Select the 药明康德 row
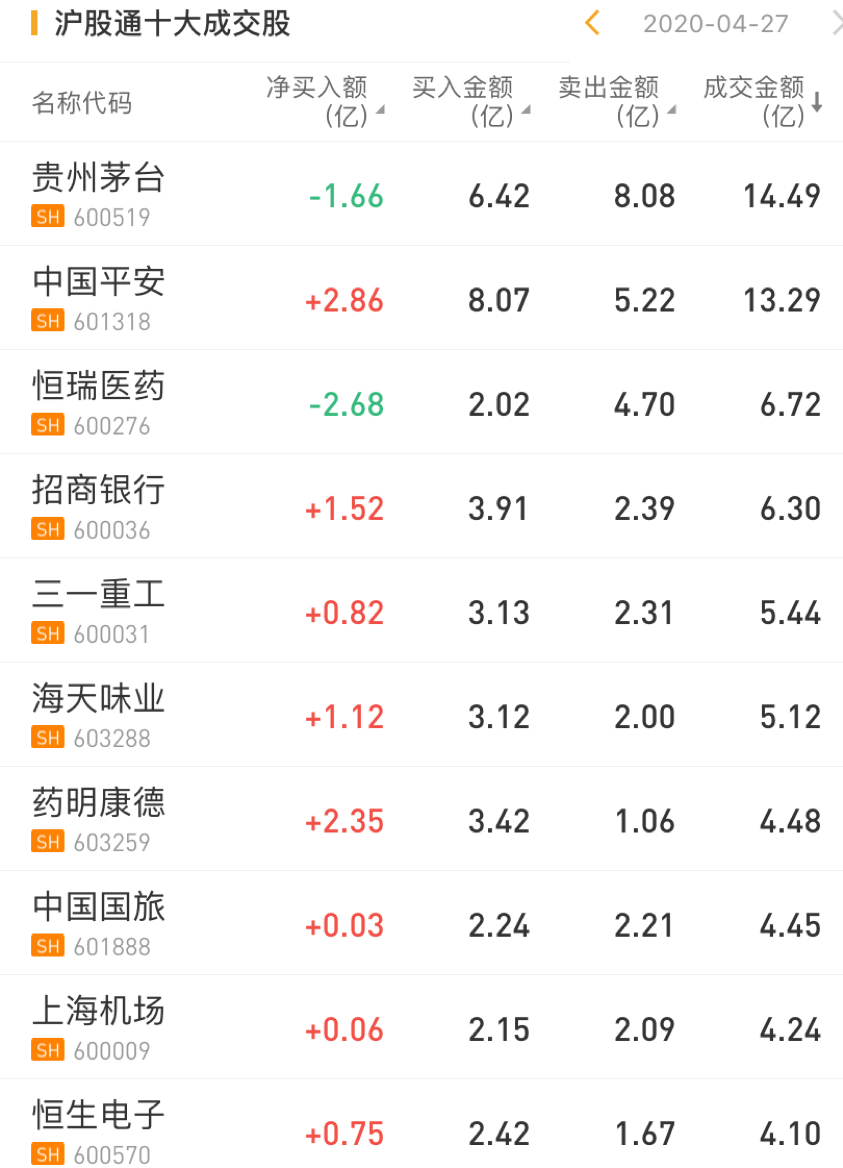The image size is (843, 1168). click(x=98, y=817)
